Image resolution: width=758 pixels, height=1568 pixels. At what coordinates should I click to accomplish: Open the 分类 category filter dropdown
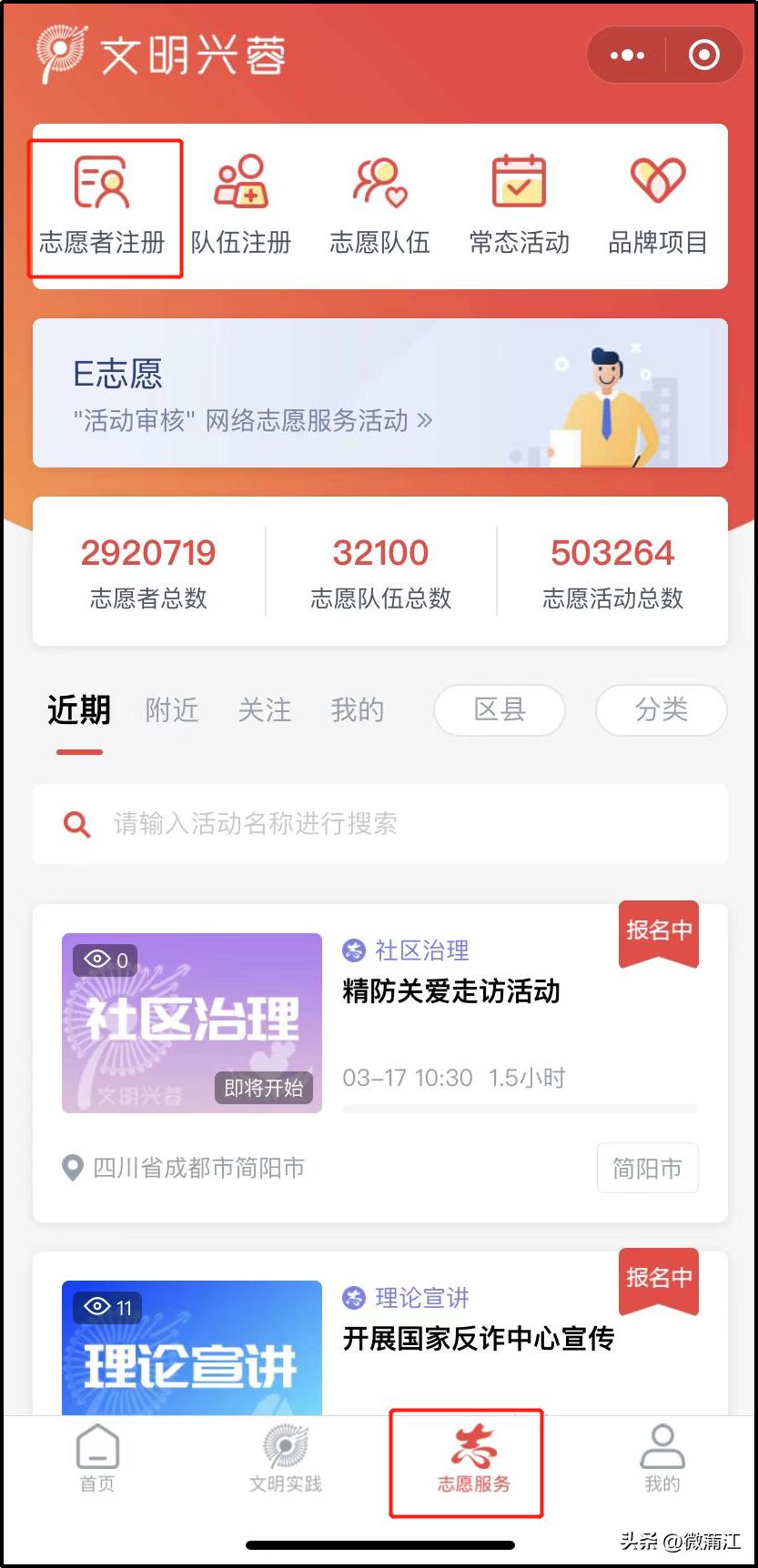pos(661,710)
